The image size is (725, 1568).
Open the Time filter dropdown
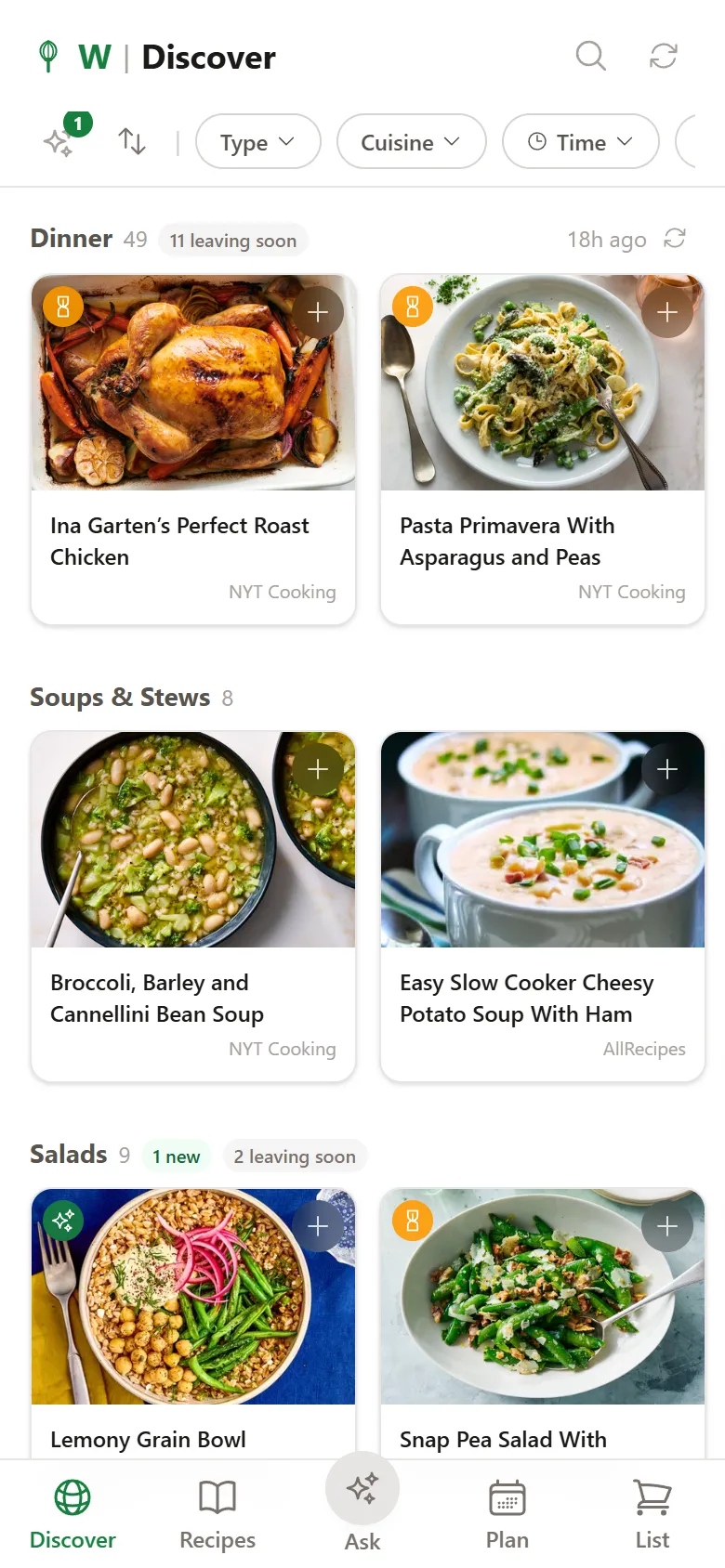click(x=580, y=141)
